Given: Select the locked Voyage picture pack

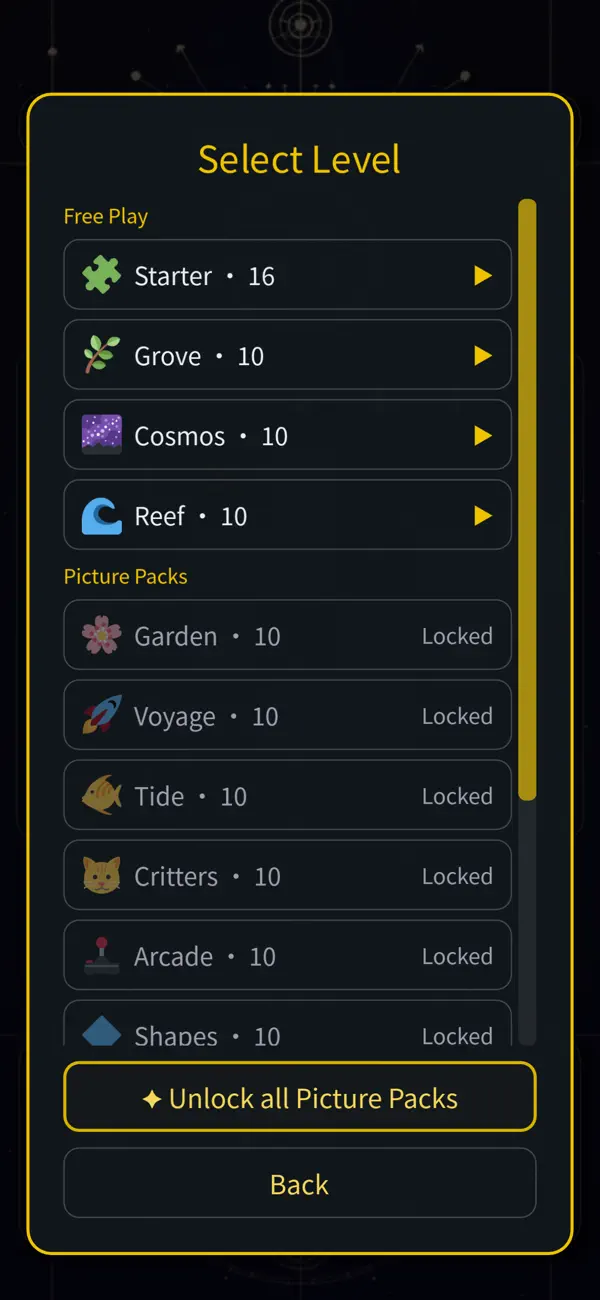Looking at the screenshot, I should 287,715.
